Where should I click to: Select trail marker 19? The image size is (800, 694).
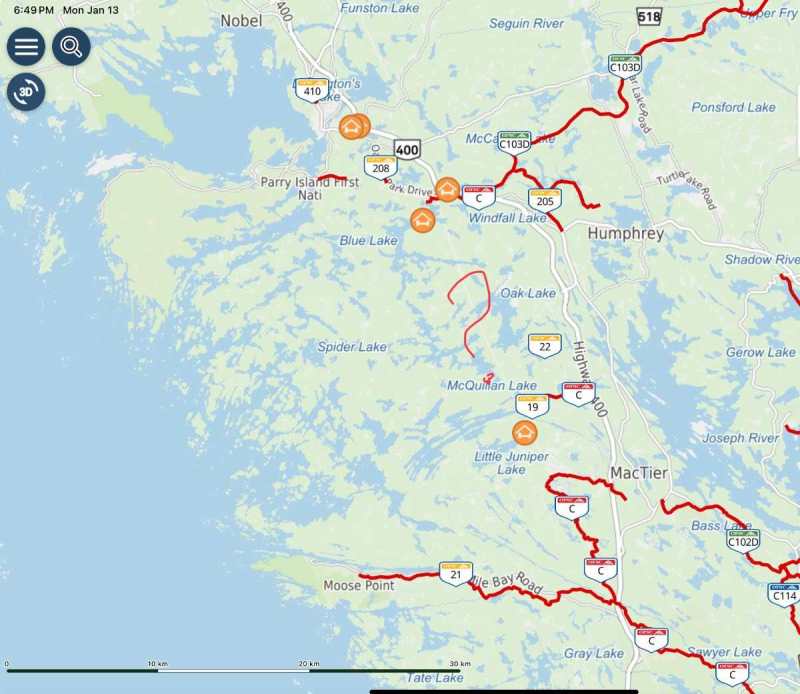pyautogui.click(x=532, y=405)
